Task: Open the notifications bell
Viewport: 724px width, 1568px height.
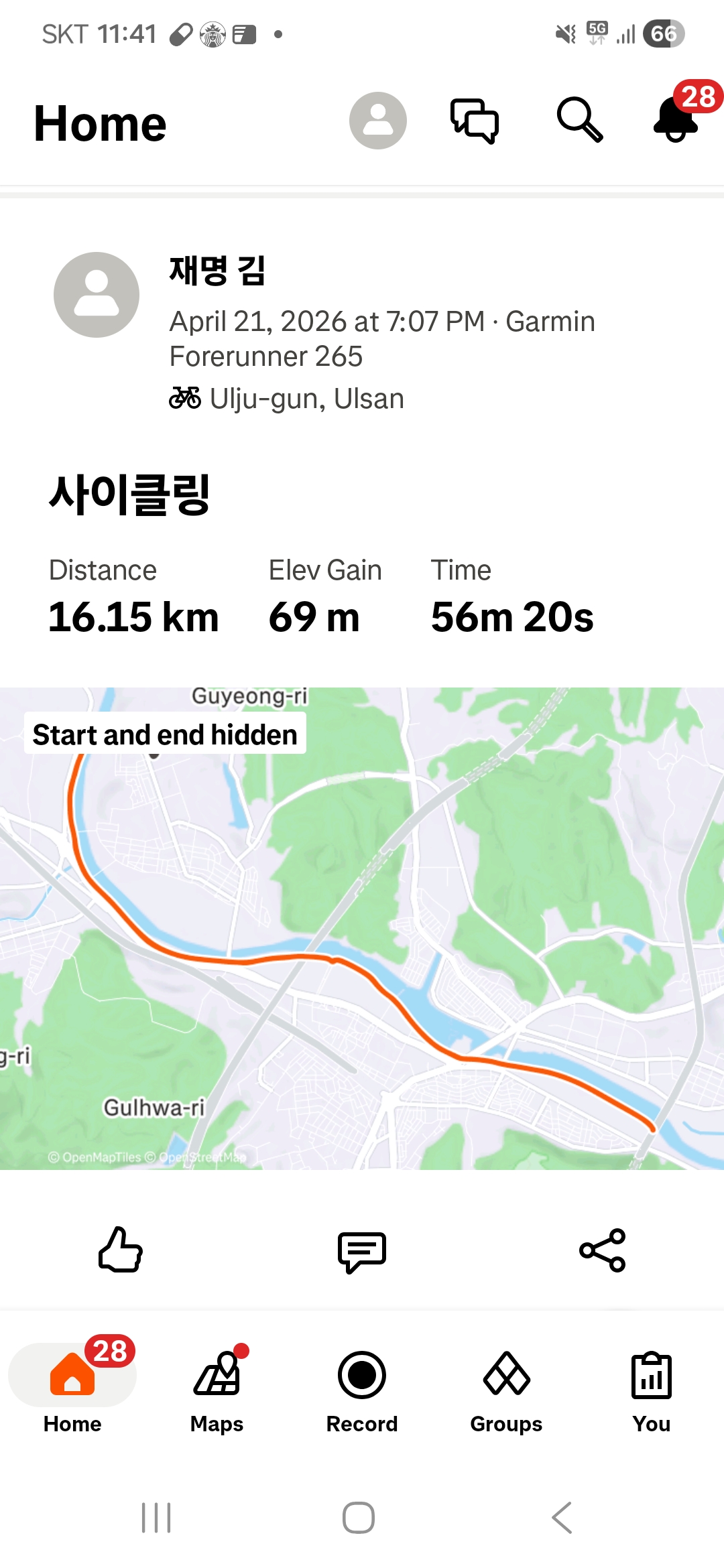Action: pos(676,119)
